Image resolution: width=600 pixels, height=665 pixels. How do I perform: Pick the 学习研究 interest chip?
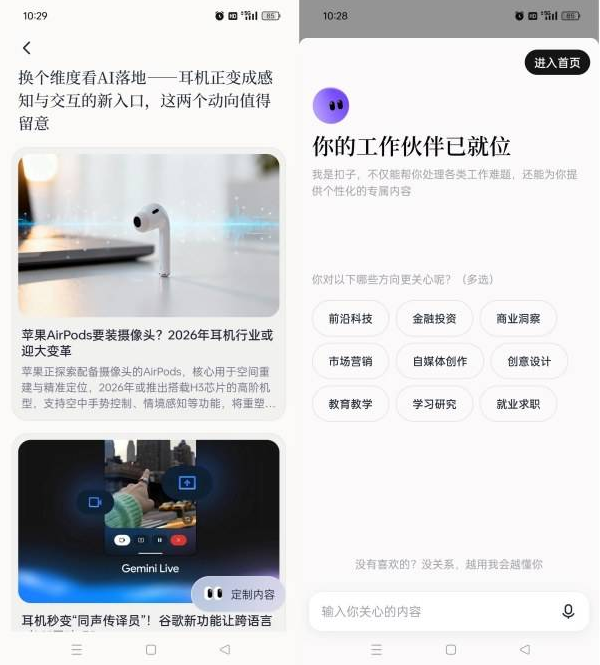click(x=434, y=404)
